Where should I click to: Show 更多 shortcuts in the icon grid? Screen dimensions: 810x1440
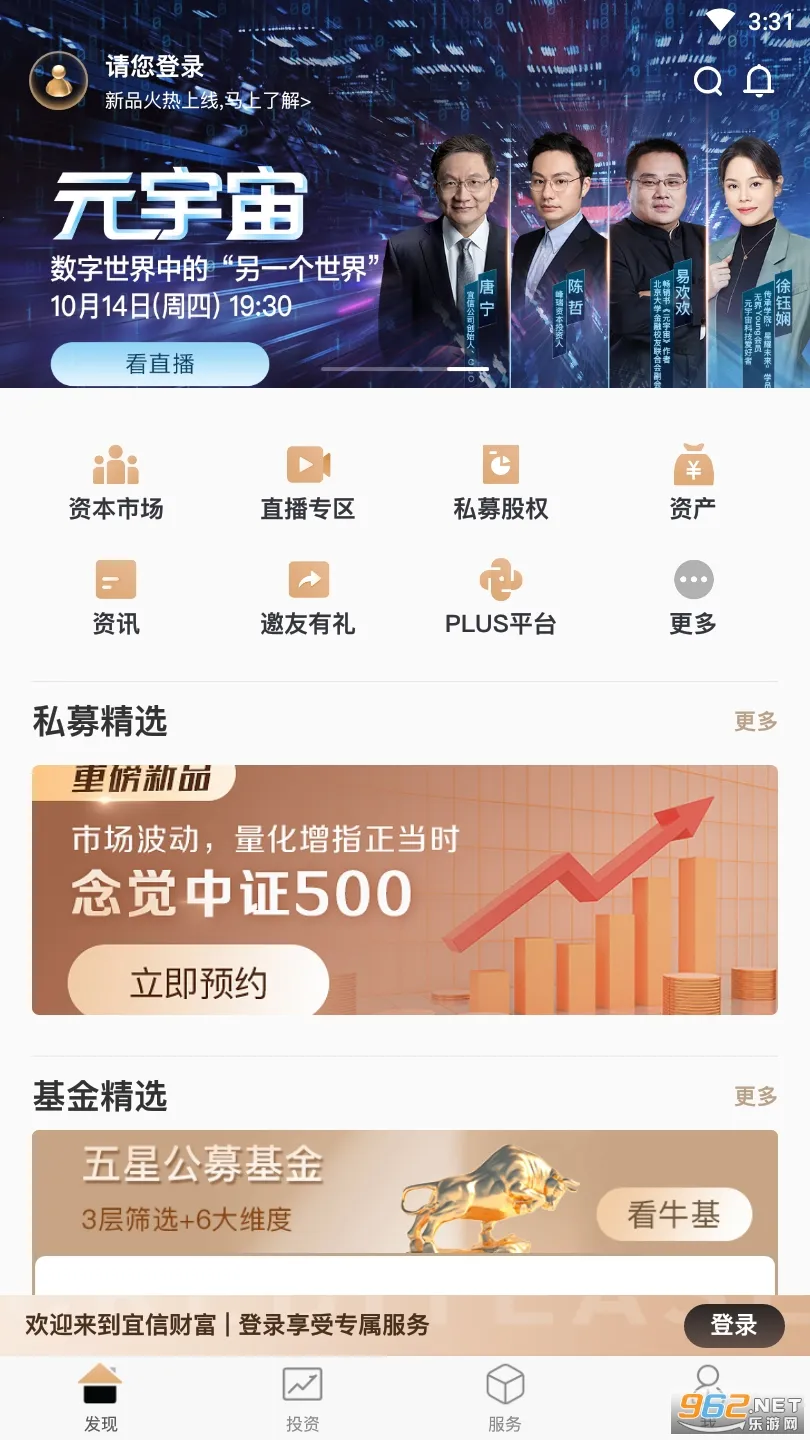[x=693, y=598]
